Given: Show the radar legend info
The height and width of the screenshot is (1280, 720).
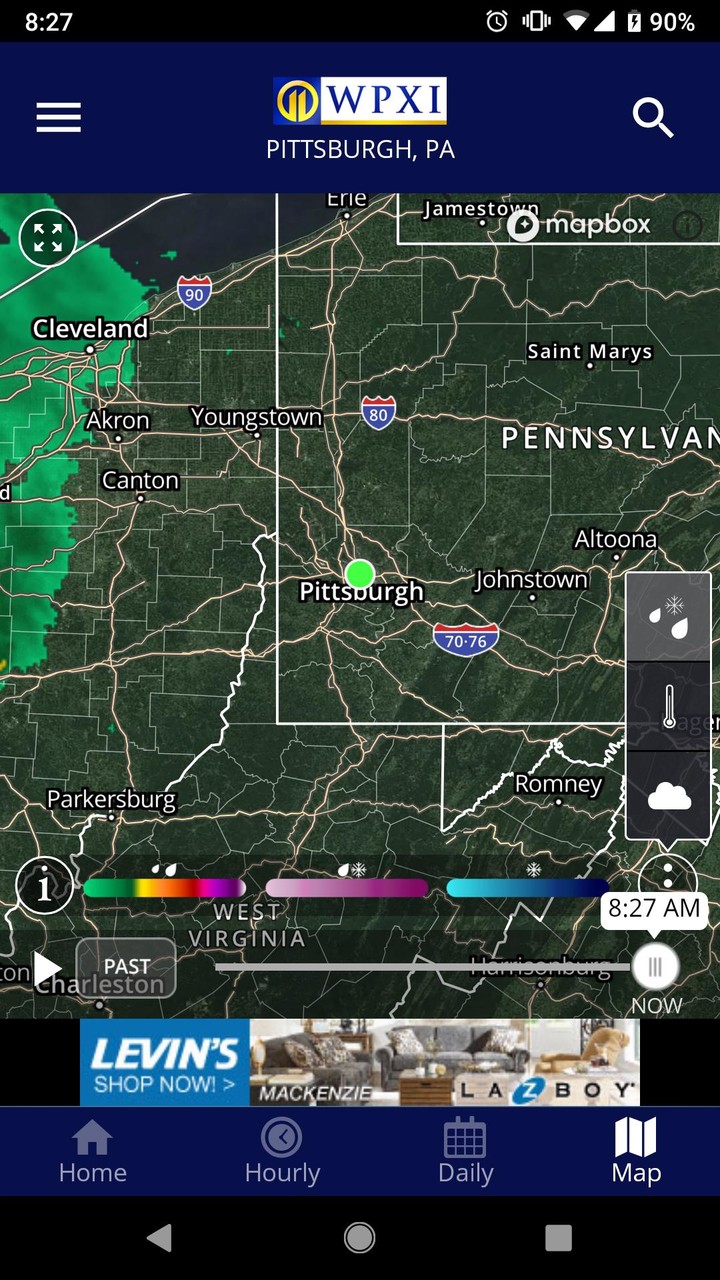Looking at the screenshot, I should coord(44,886).
